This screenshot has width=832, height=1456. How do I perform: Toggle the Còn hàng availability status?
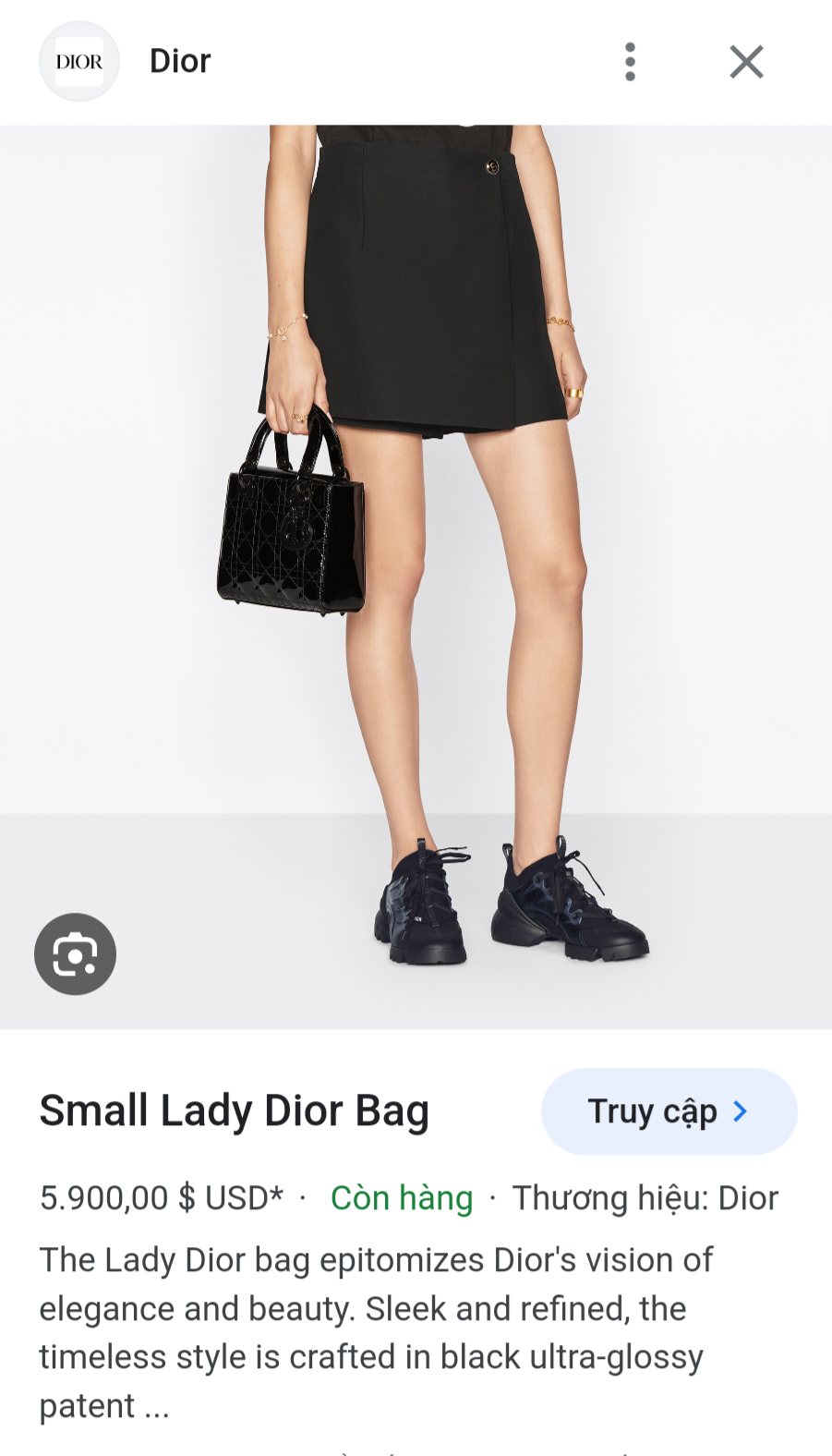(x=401, y=1197)
